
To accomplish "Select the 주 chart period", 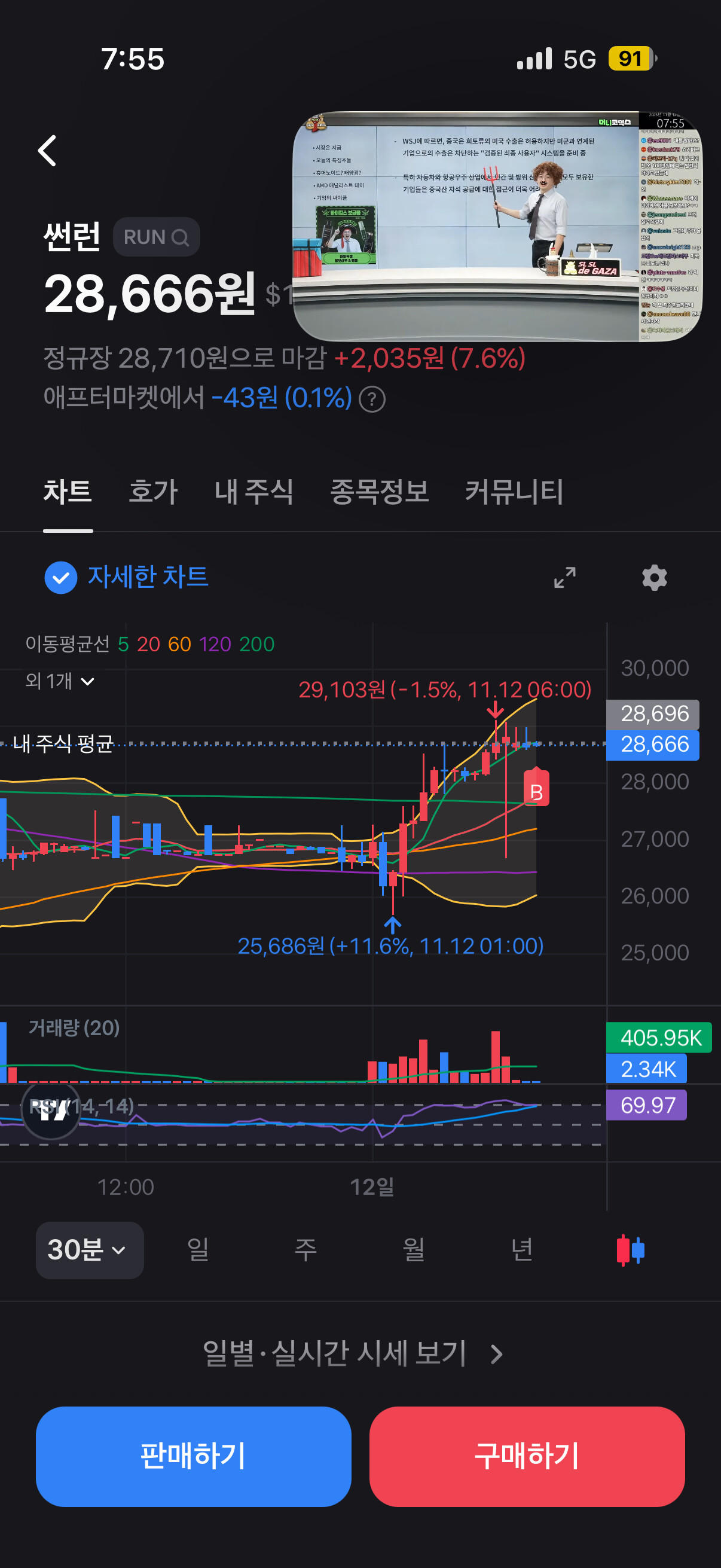I will coord(305,1250).
